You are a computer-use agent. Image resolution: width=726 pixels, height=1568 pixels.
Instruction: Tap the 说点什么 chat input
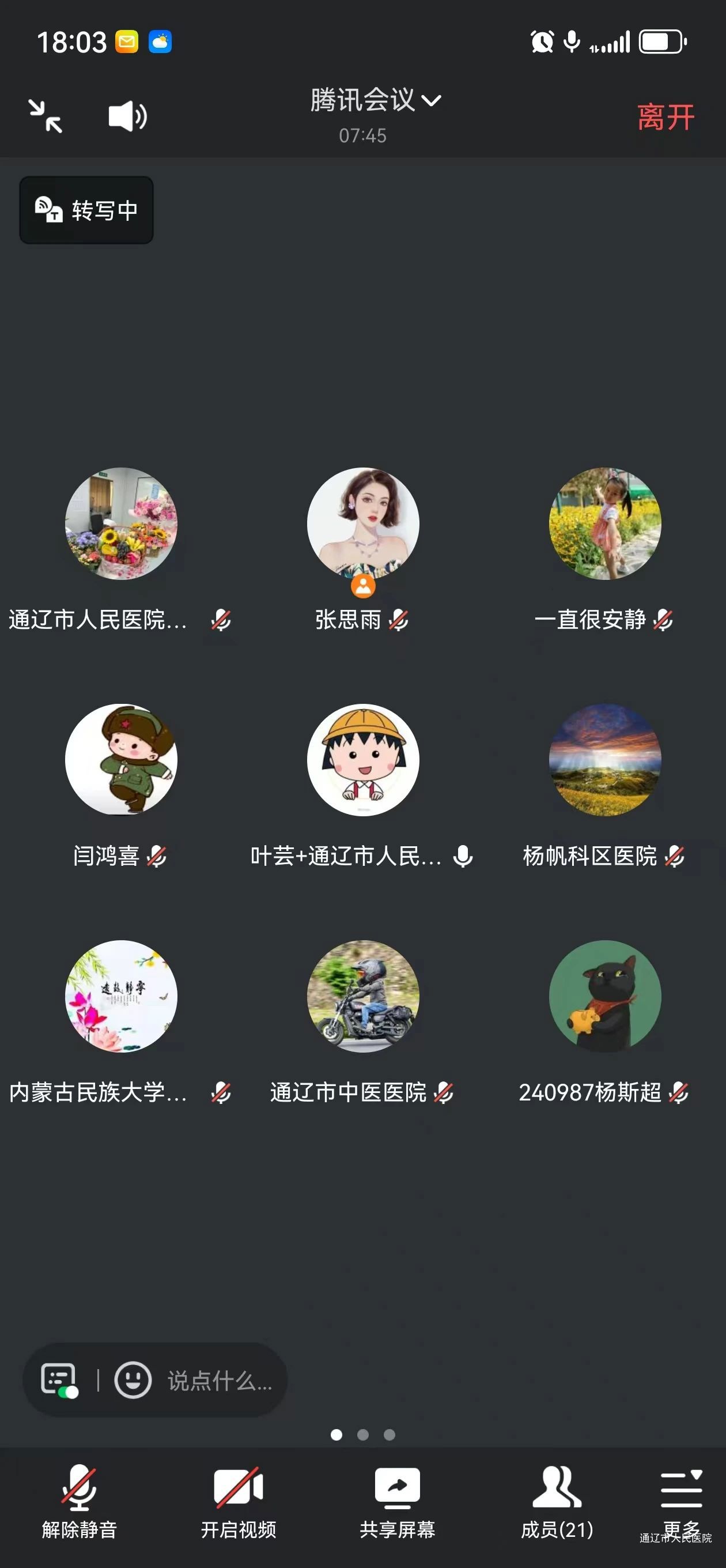[x=219, y=1381]
